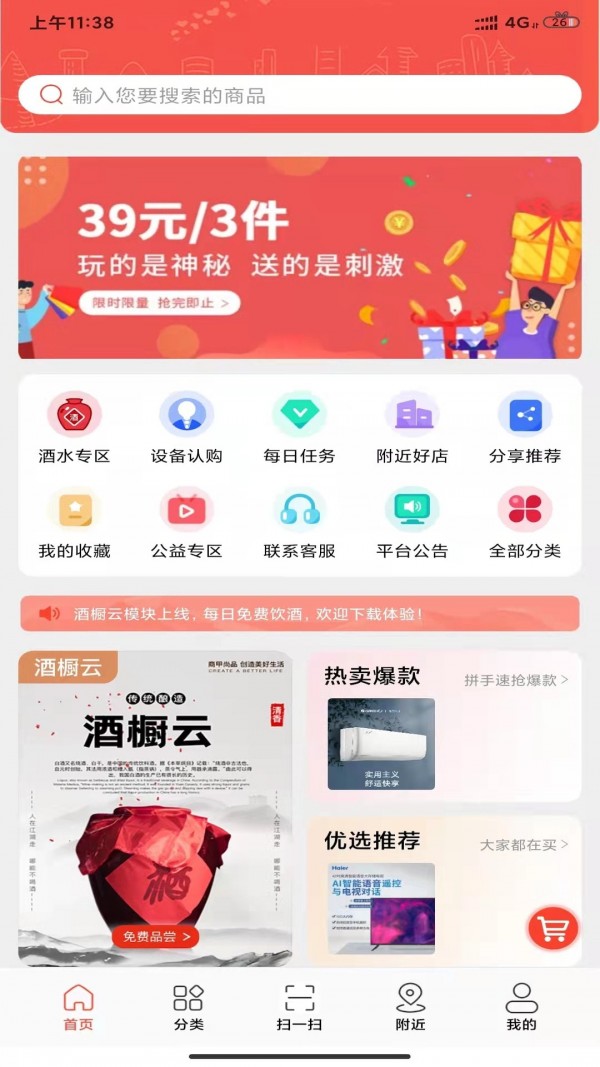Go to 每日任务
This screenshot has height=1067, width=600.
pos(299,429)
